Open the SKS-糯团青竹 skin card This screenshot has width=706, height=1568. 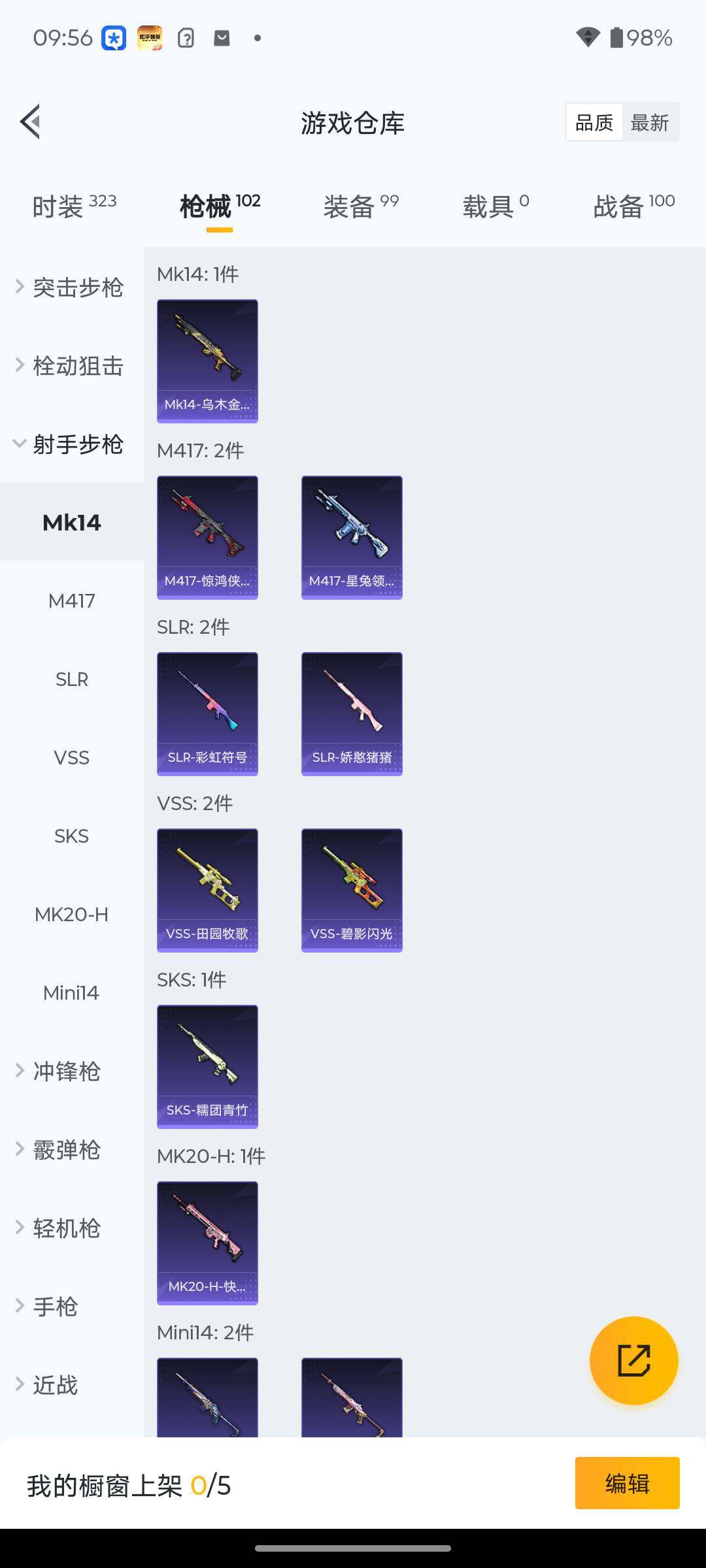coord(207,1066)
